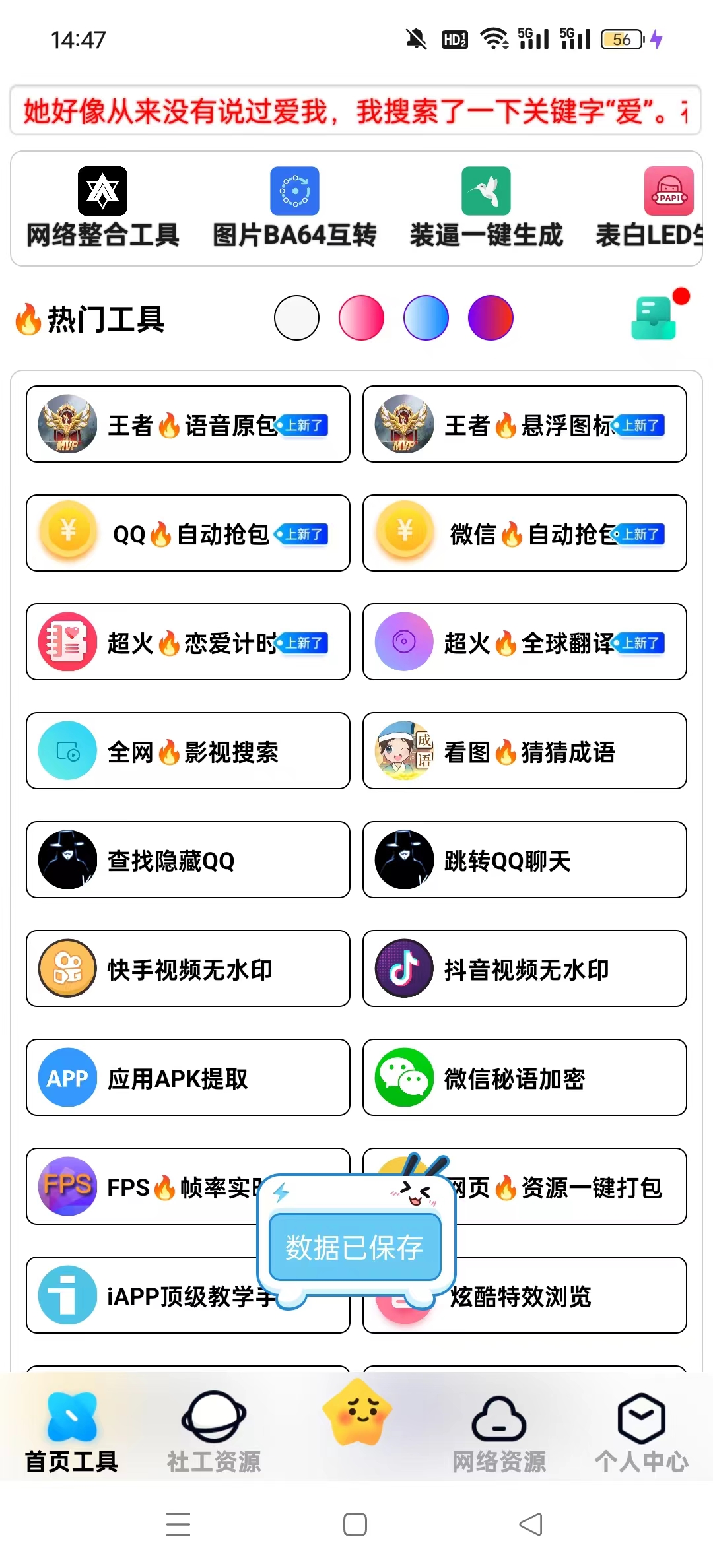Tap the system back button
The width and height of the screenshot is (713, 1568).
pos(531,1524)
